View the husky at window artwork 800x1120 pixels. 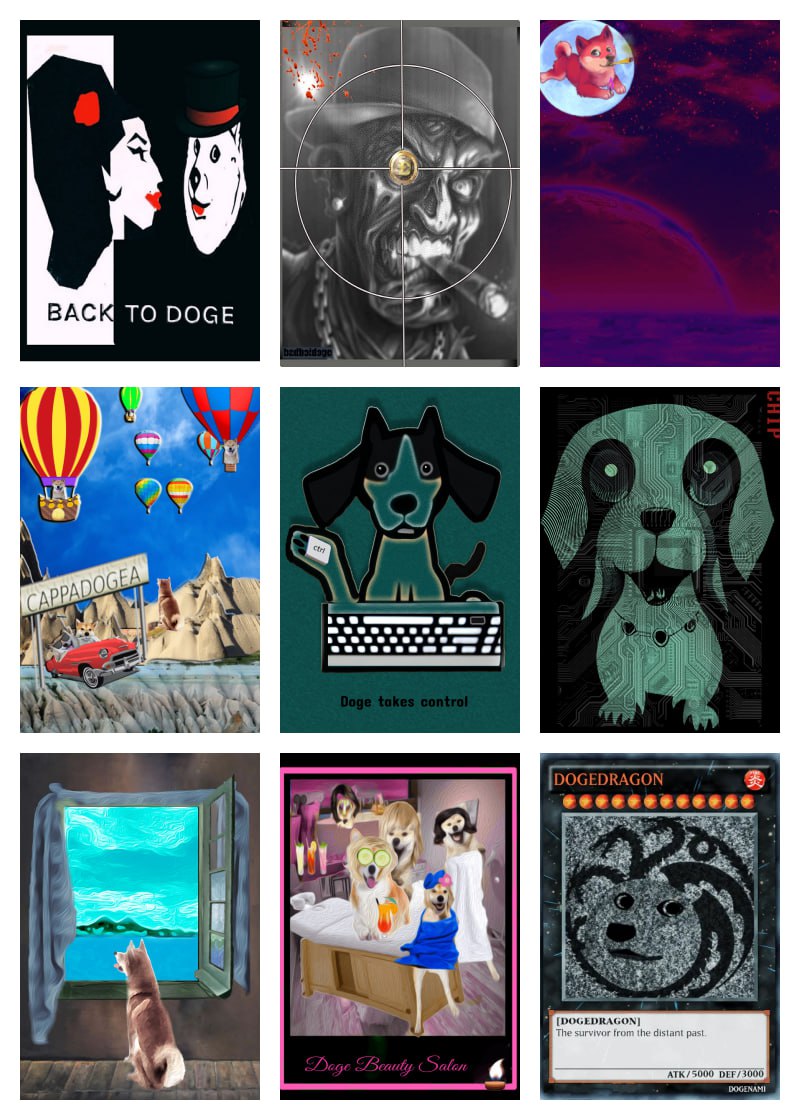click(140, 926)
